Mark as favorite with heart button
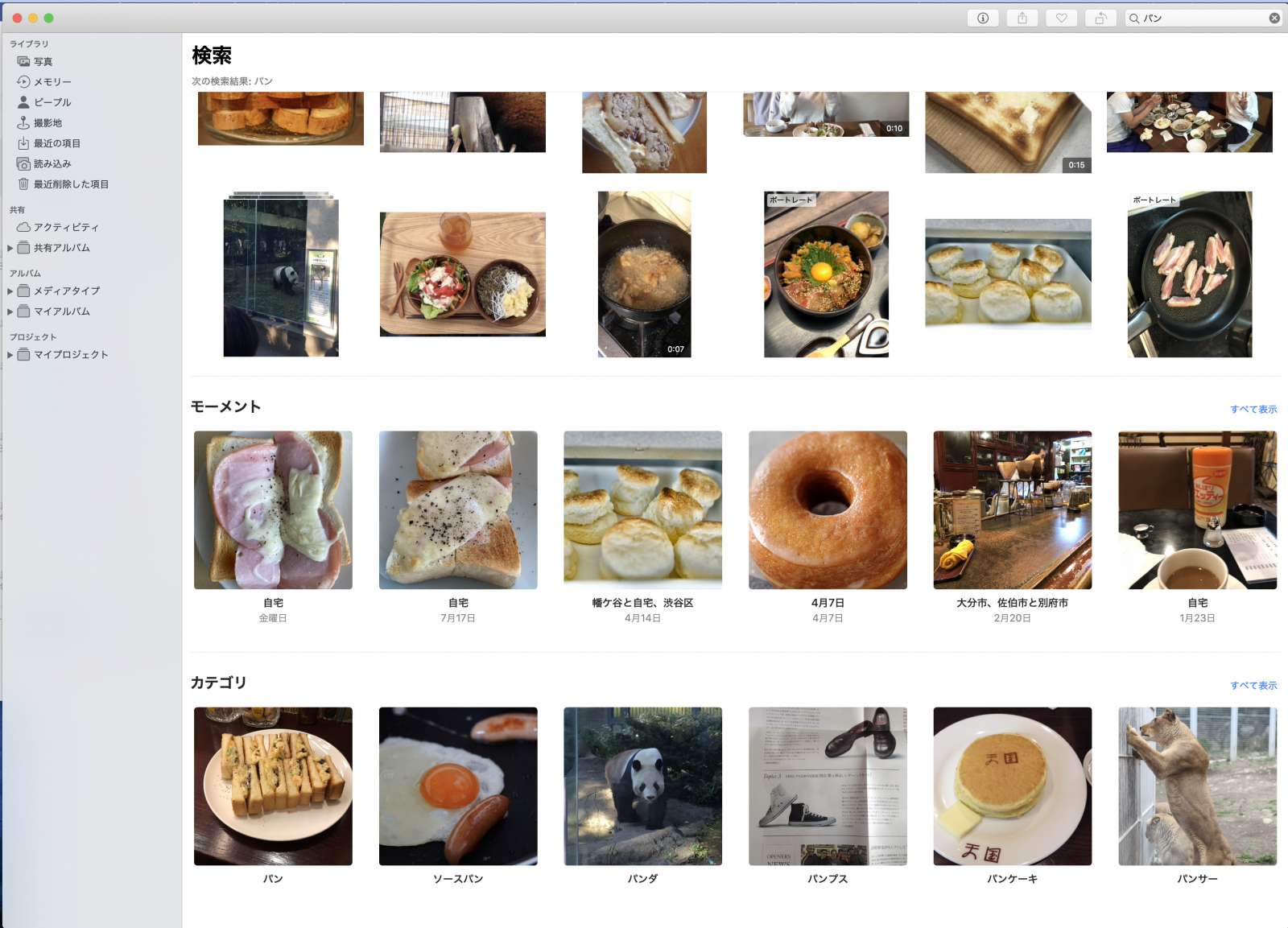Screen dimensions: 1288x928 click(1062, 18)
